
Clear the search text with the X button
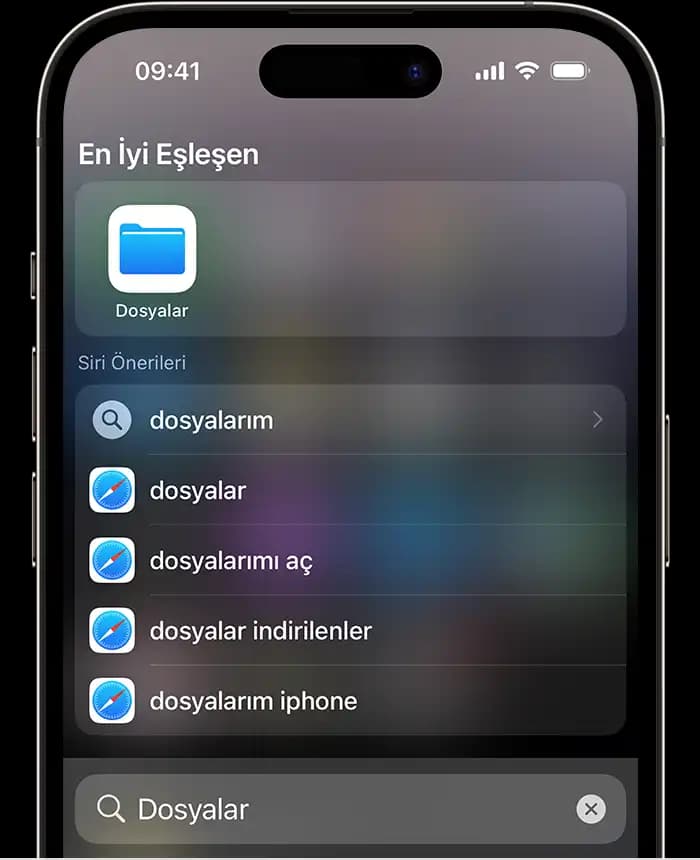pyautogui.click(x=591, y=808)
